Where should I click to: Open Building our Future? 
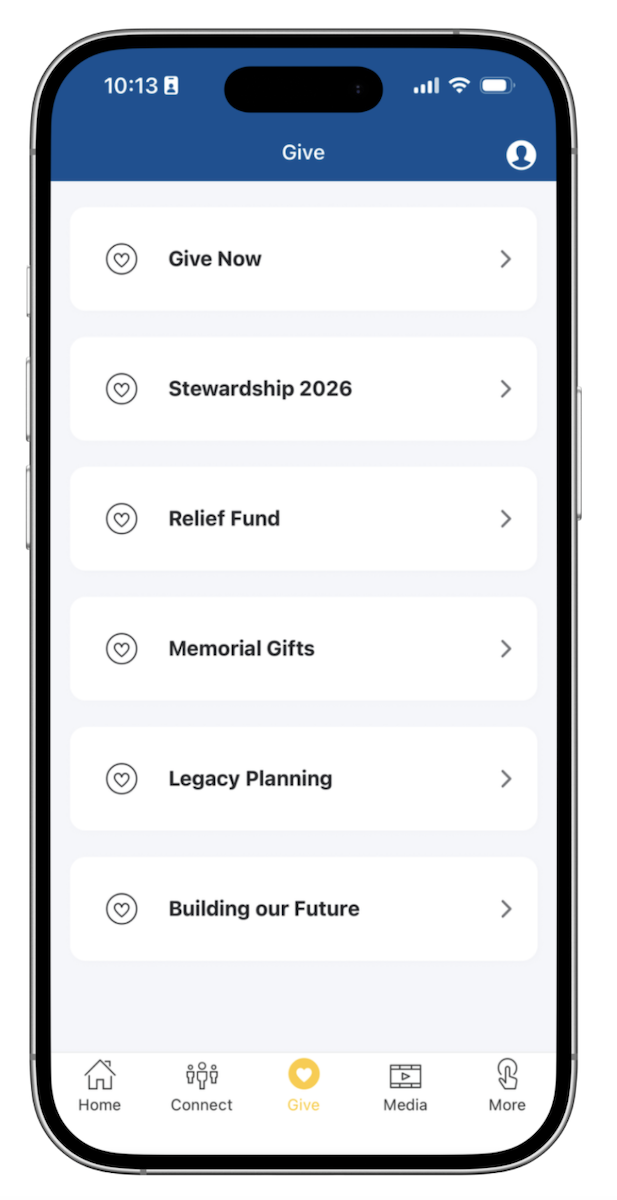pos(303,909)
